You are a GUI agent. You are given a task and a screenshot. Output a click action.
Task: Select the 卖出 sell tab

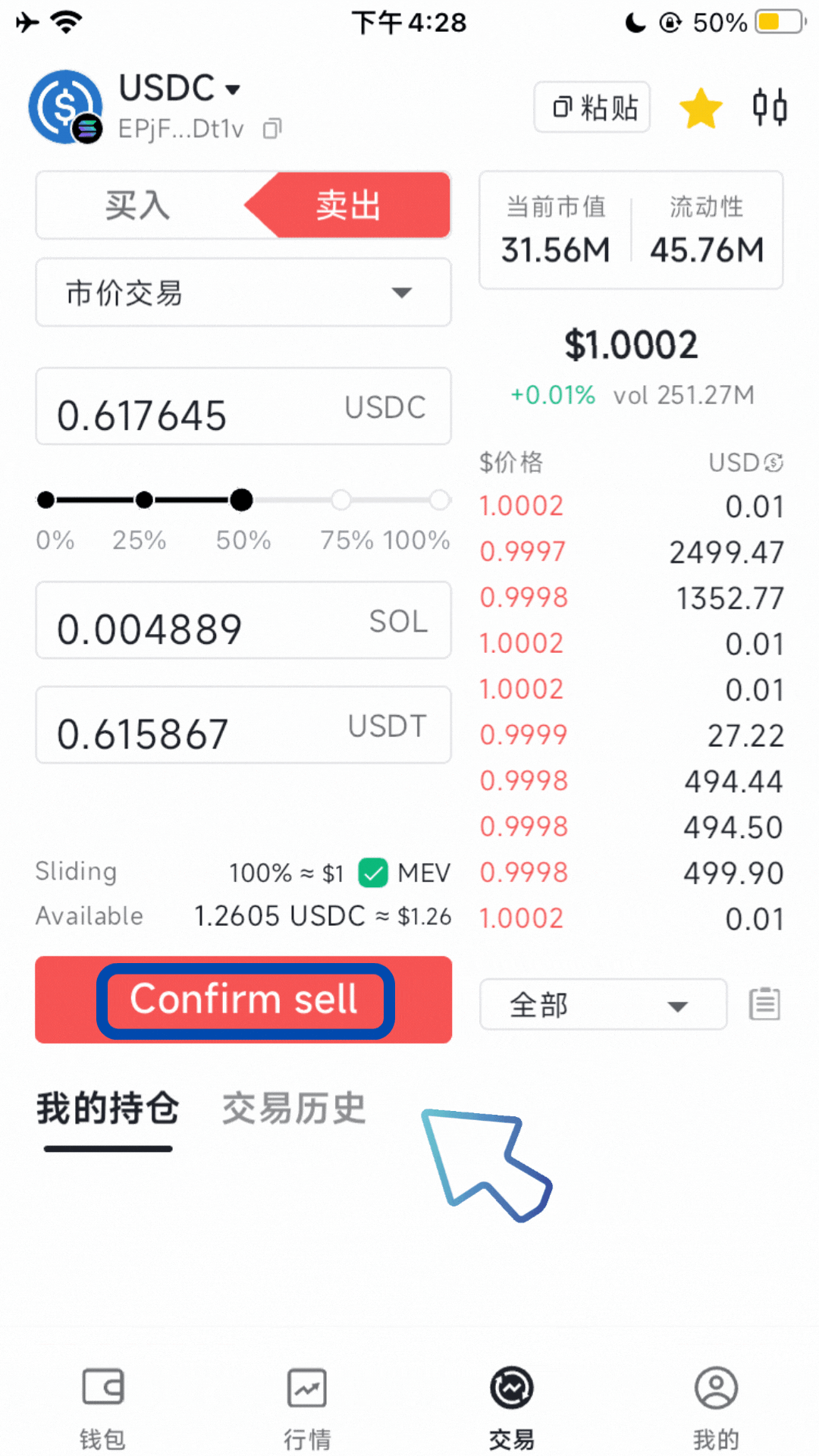(349, 206)
